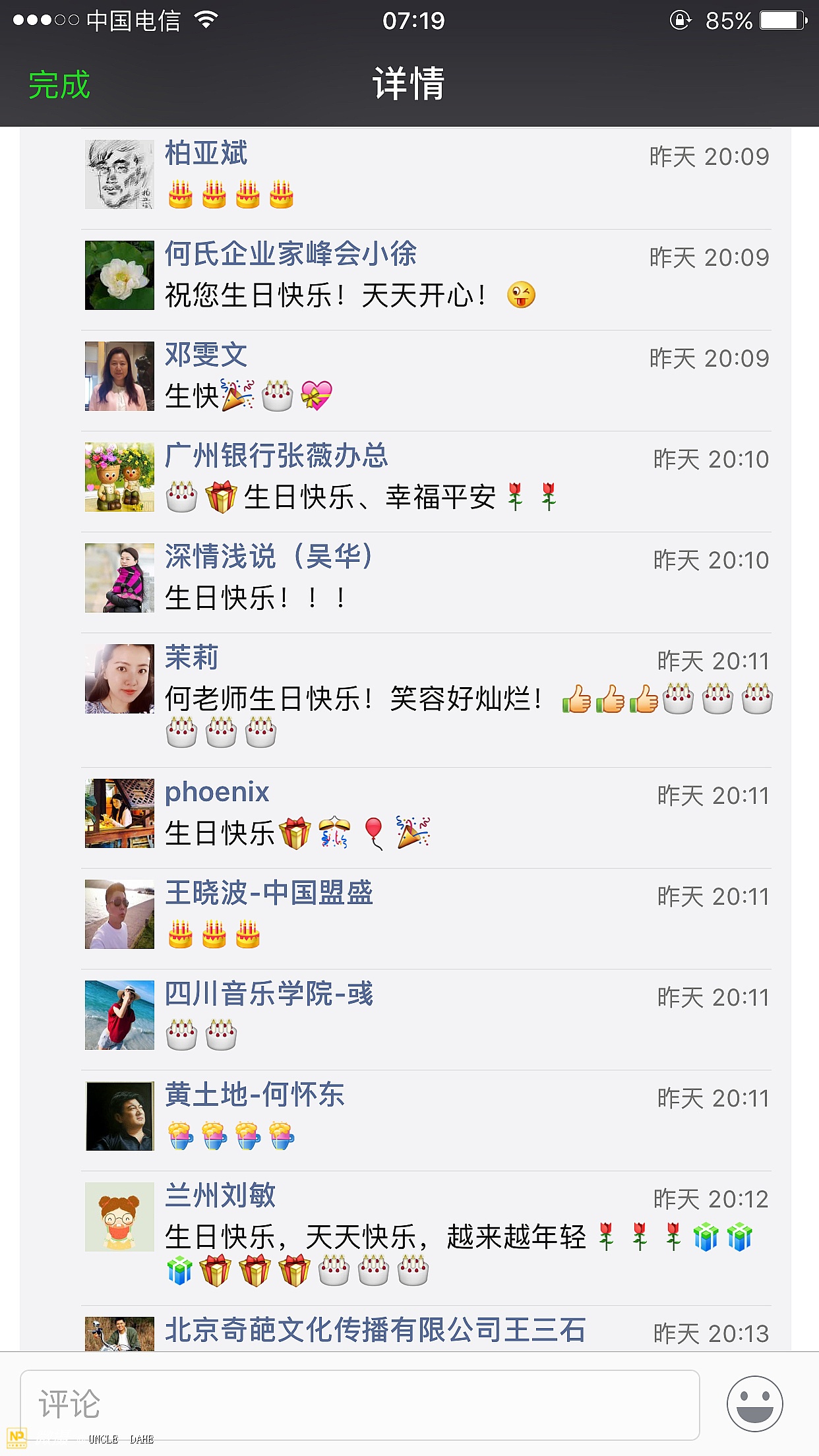Open 柏亚斌's profile from his name
Viewport: 819px width, 1456px height.
pyautogui.click(x=206, y=154)
